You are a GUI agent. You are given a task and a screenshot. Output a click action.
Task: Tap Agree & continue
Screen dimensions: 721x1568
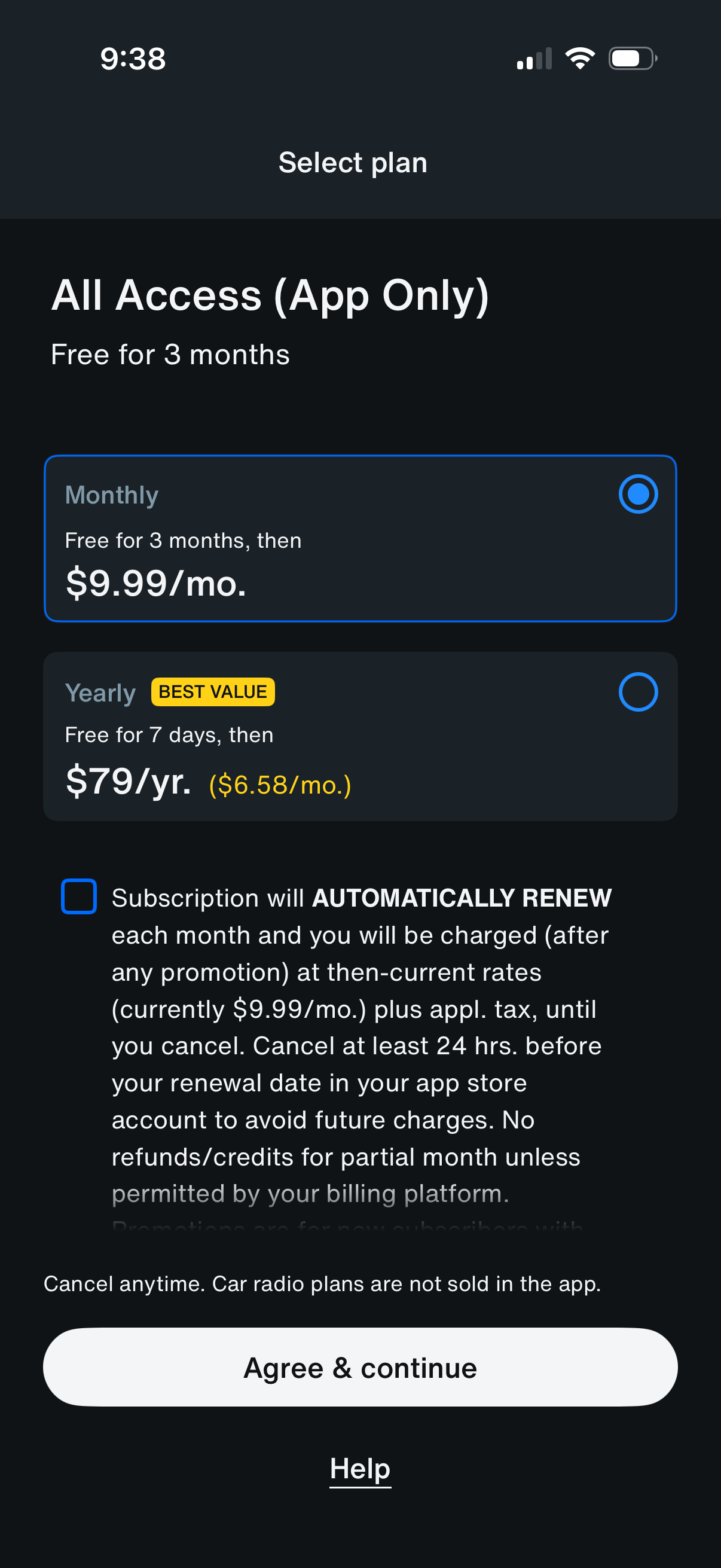(x=360, y=1367)
